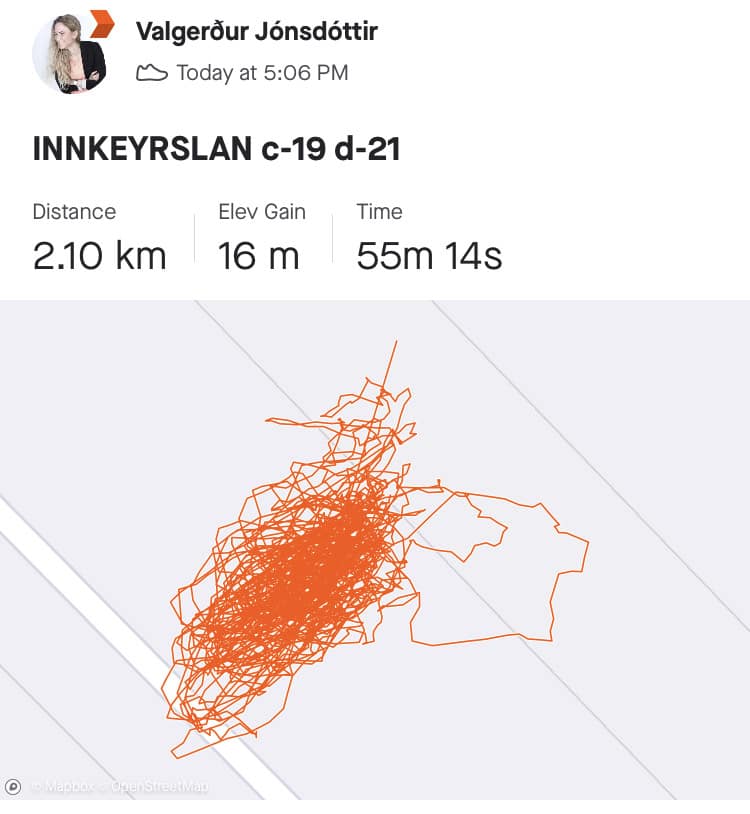Open Valgerður Jónsdóttir's profile photo
Image resolution: width=750 pixels, height=814 pixels.
point(70,53)
